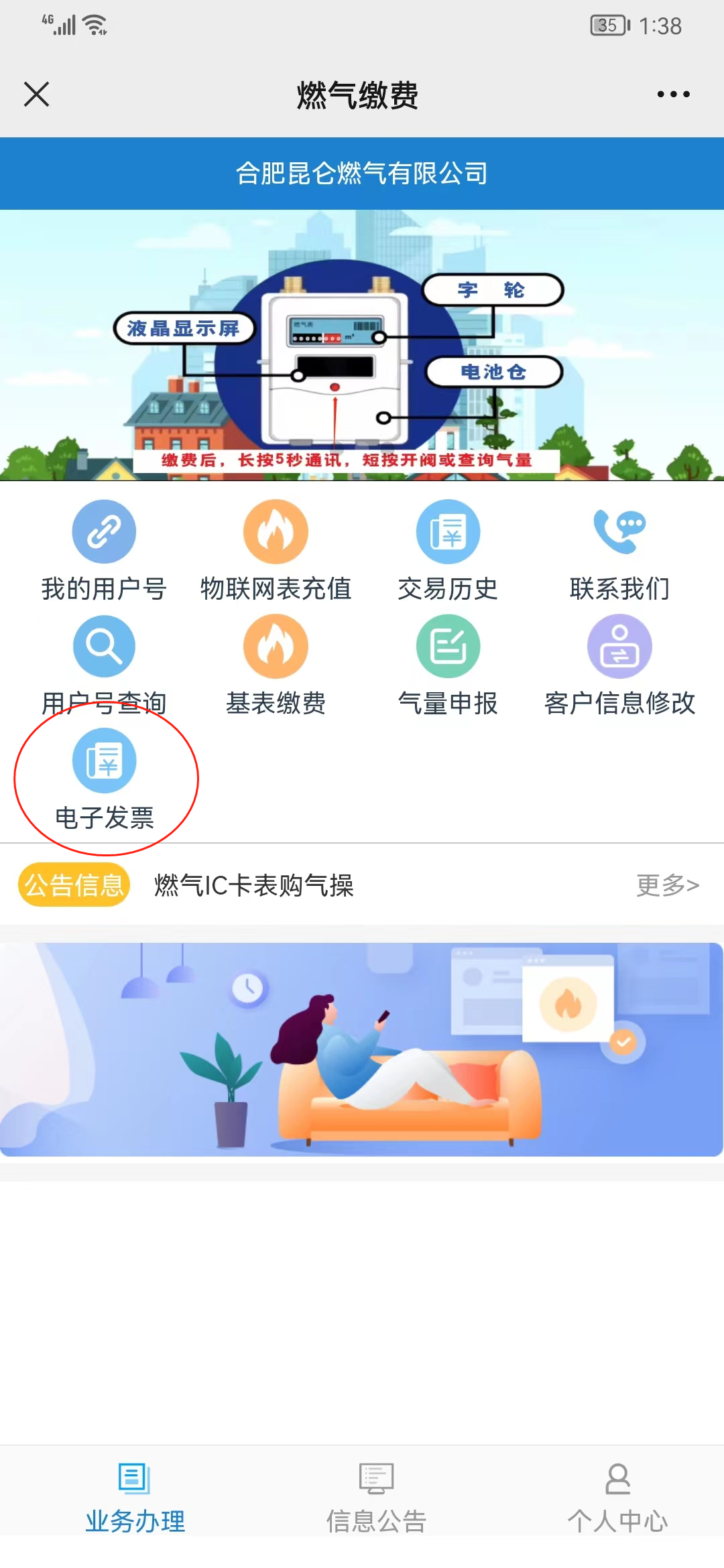Close the 燃气缴费 page
The width and height of the screenshot is (724, 1568).
point(37,94)
